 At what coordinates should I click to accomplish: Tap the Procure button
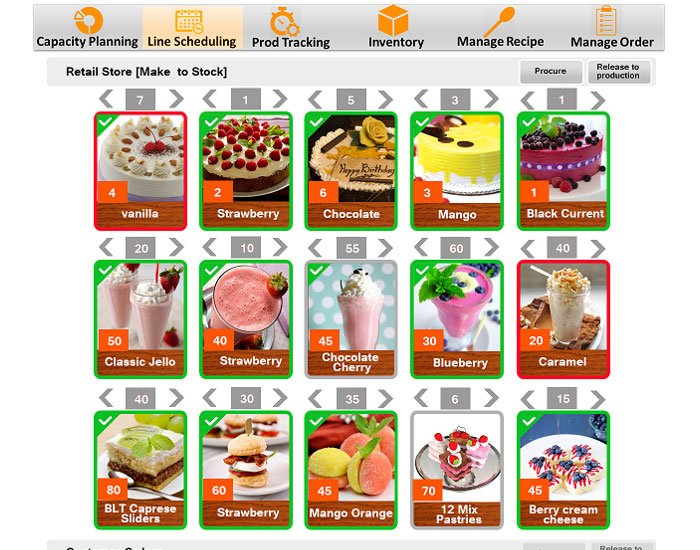pos(550,71)
